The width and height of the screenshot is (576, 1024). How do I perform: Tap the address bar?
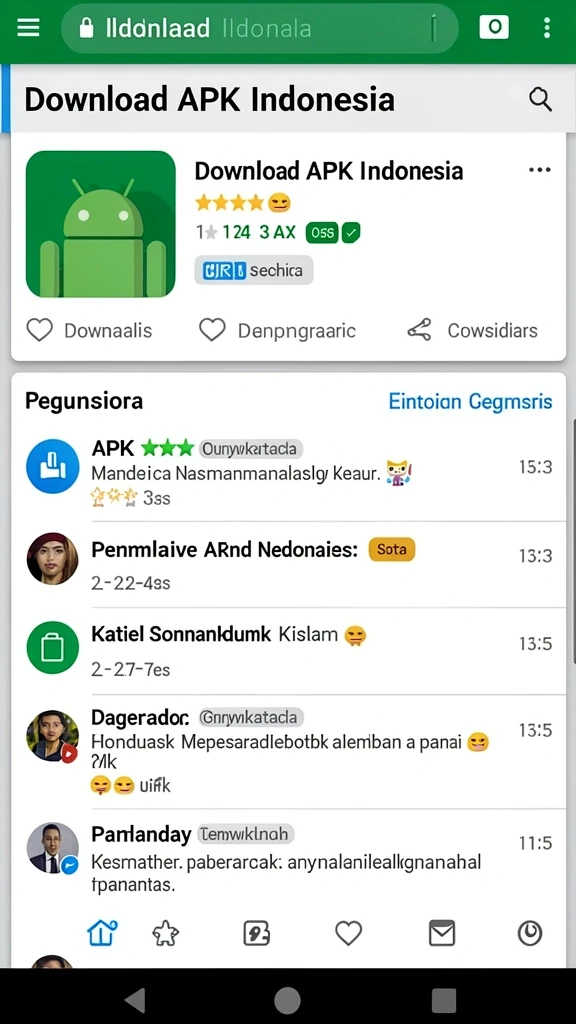(260, 28)
